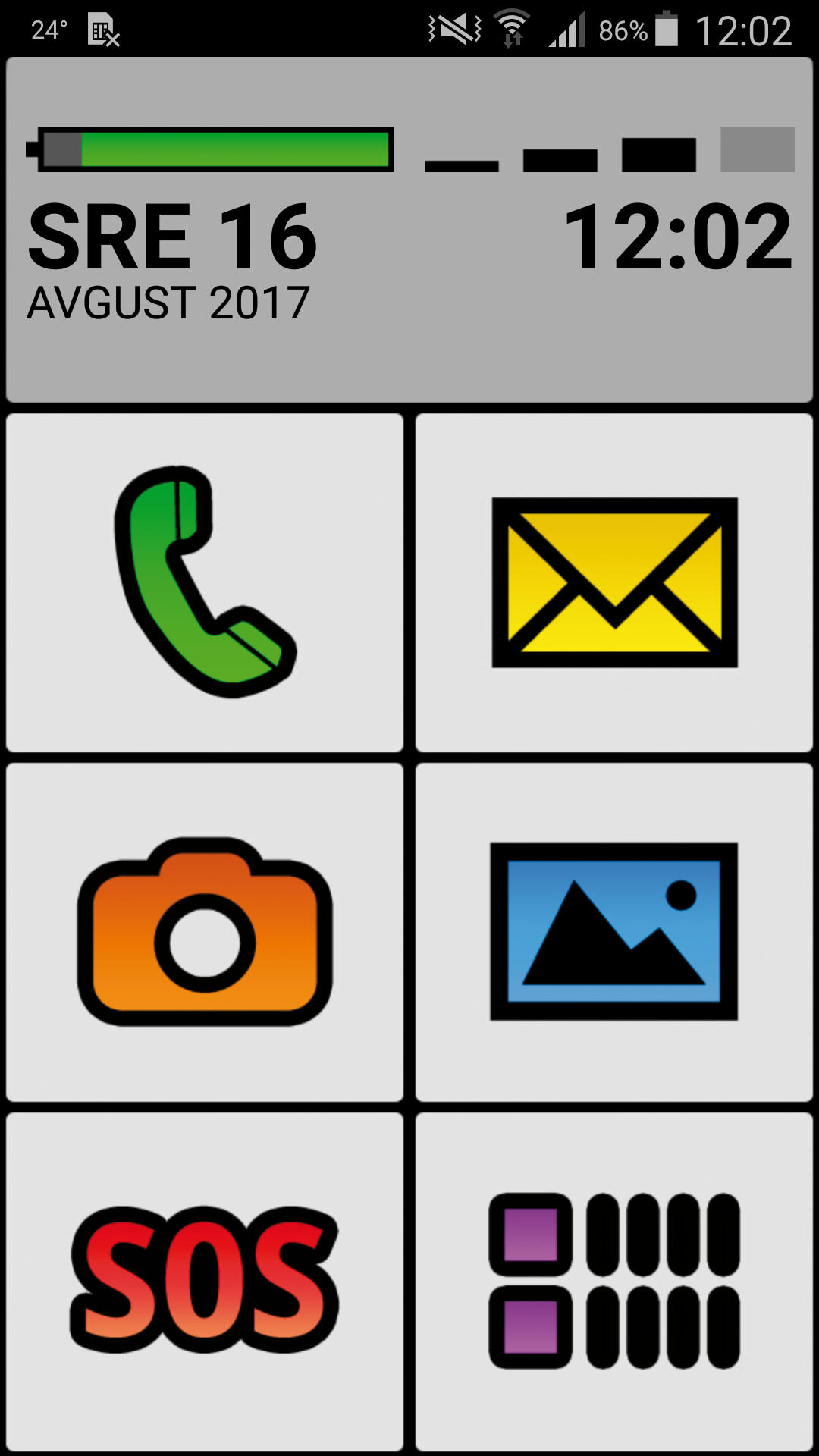Open the all apps grid tile
This screenshot has width=819, height=1456.
pyautogui.click(x=614, y=1282)
